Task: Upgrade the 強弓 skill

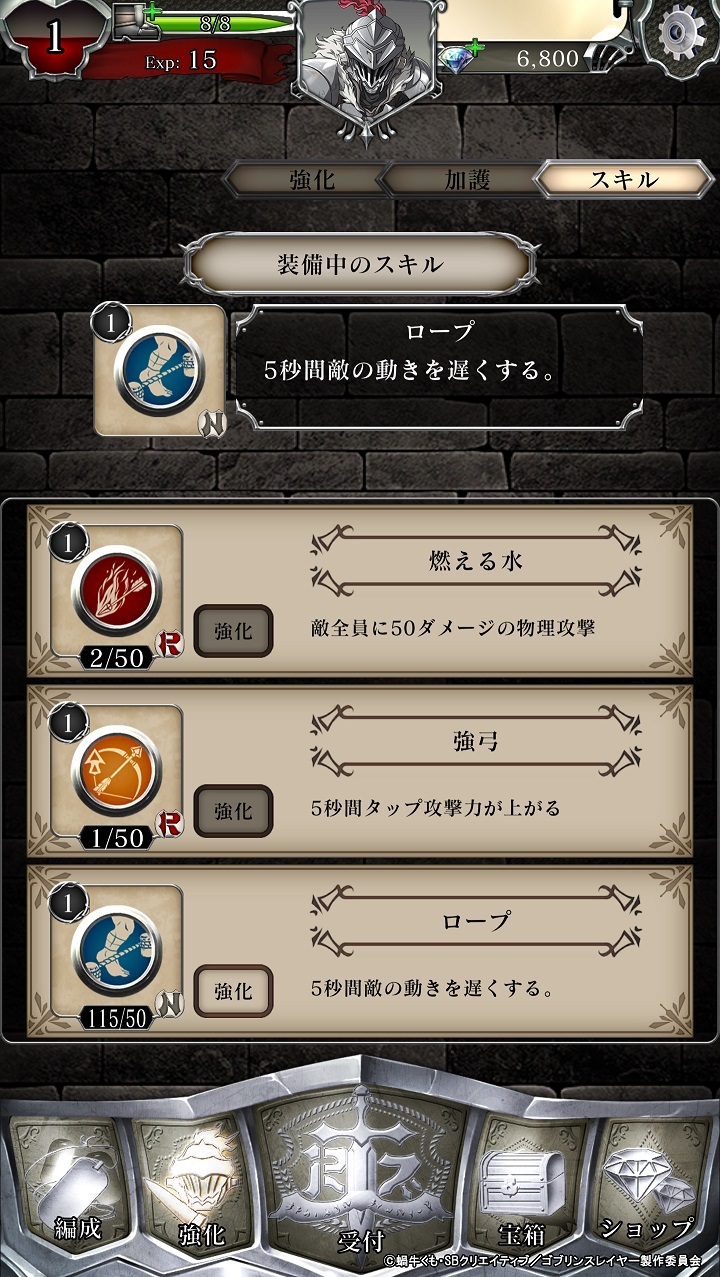Action: pos(232,811)
